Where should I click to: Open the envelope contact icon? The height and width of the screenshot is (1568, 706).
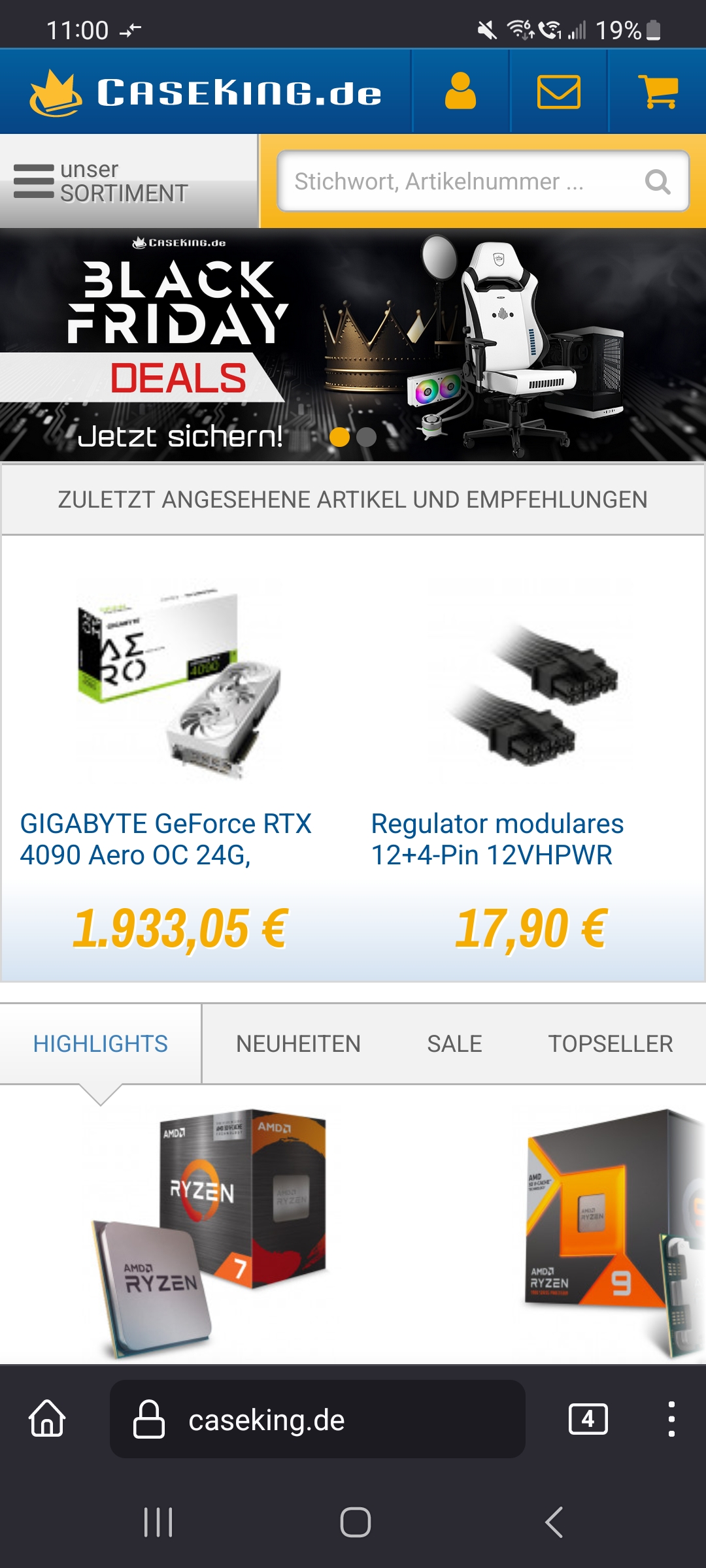(x=559, y=91)
